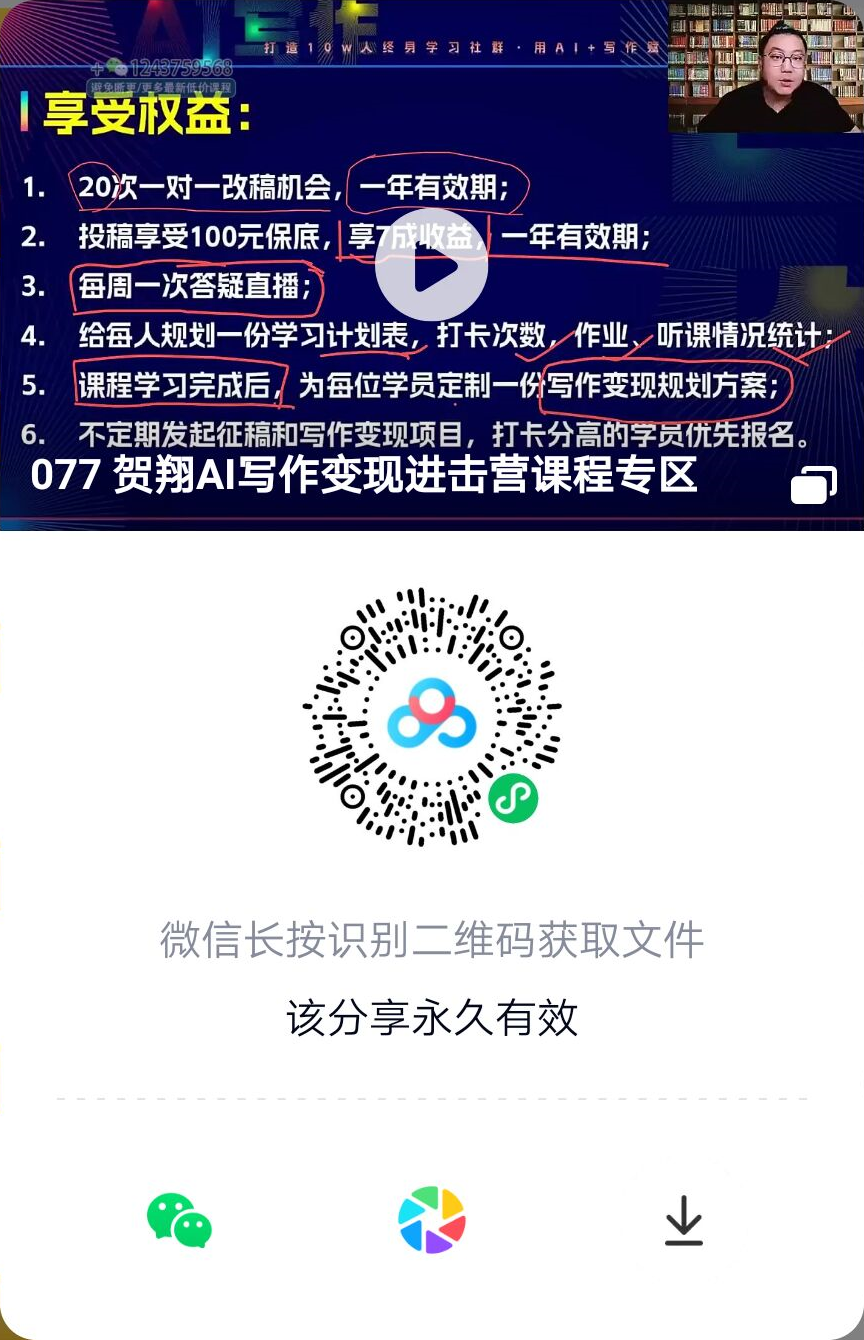The width and height of the screenshot is (864, 1340).
Task: Share to Moments via the colorful shutter icon
Action: (432, 1220)
